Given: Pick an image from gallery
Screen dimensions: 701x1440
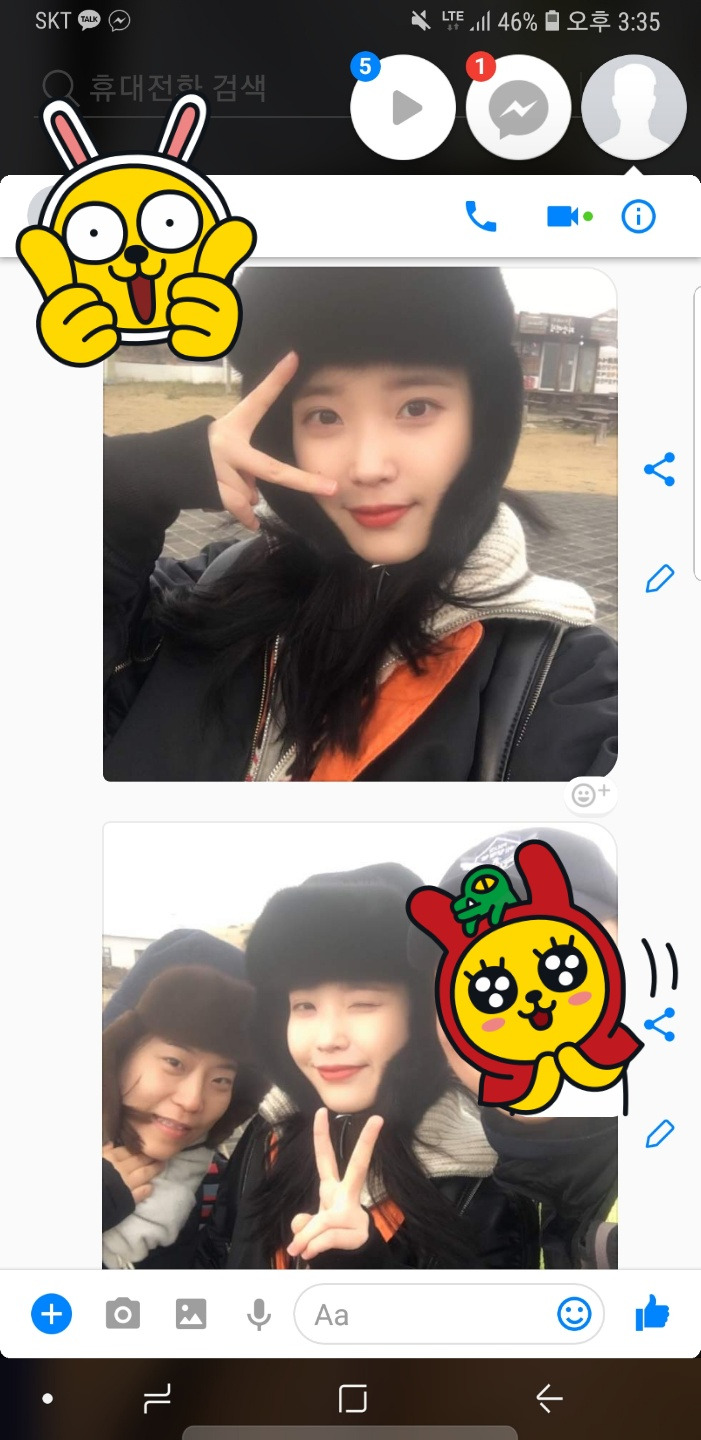Looking at the screenshot, I should tap(191, 1313).
